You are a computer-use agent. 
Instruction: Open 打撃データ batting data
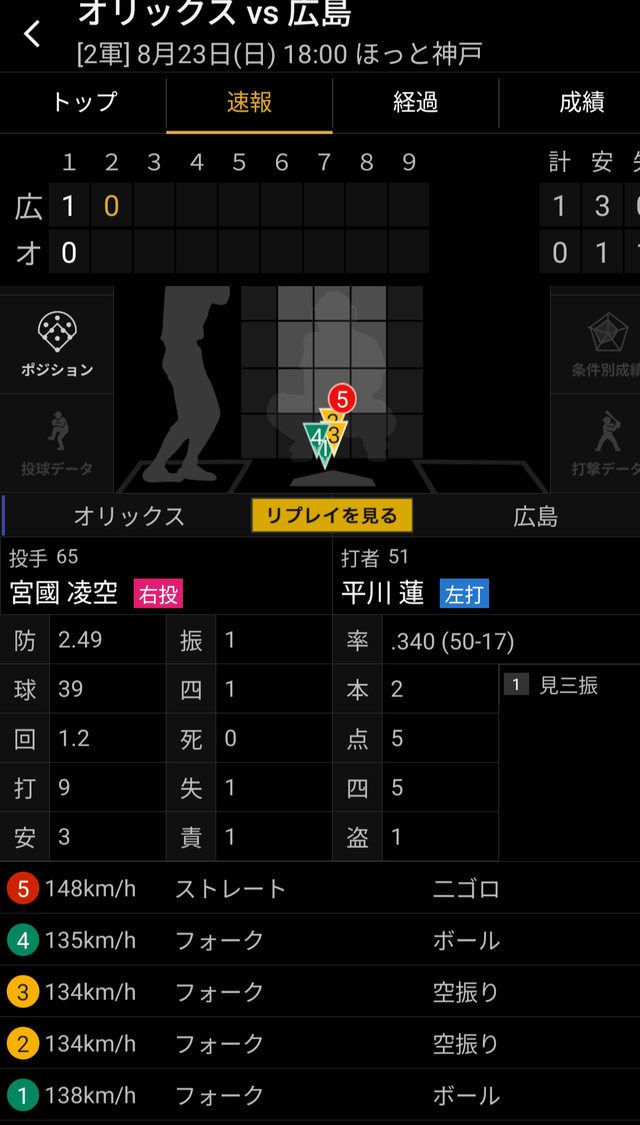coord(596,444)
